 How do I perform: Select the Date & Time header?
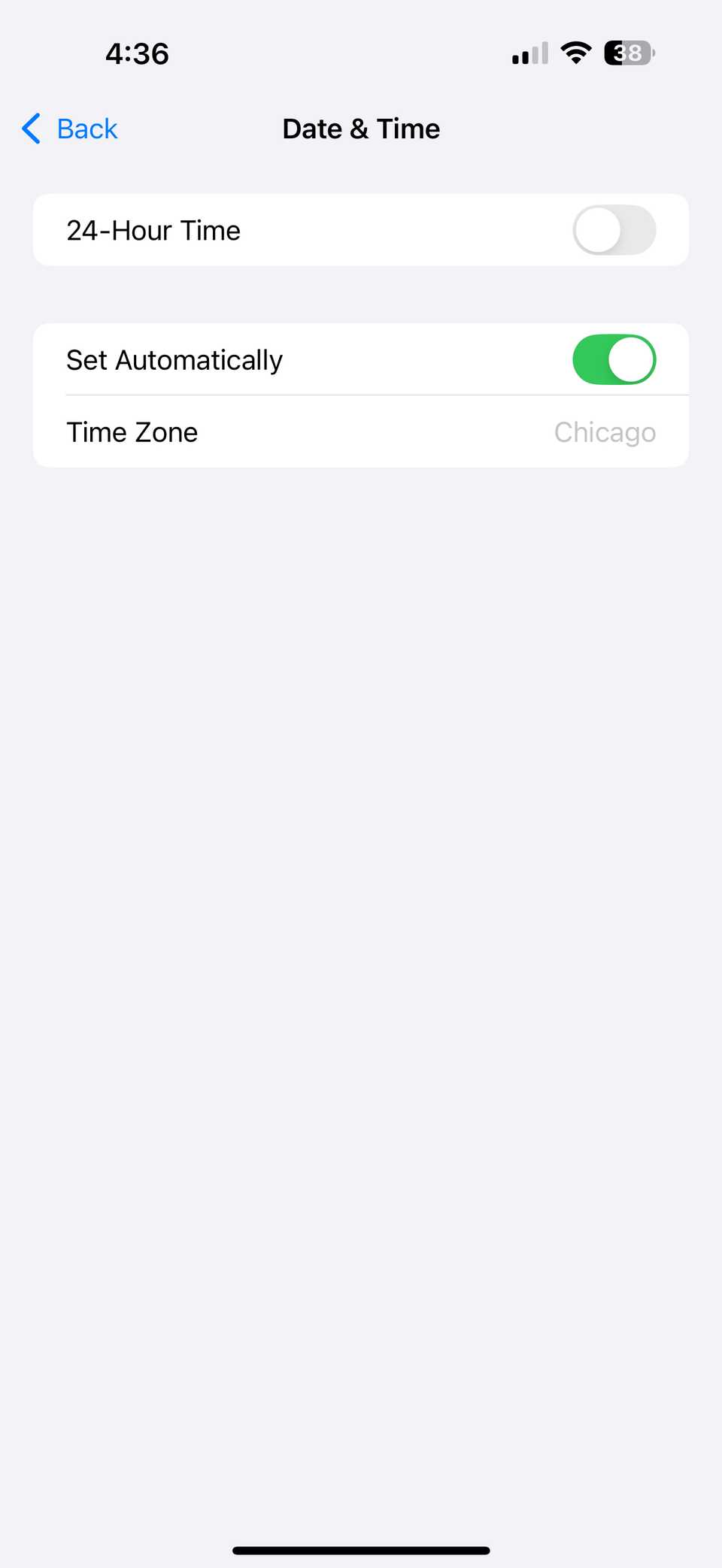pyautogui.click(x=361, y=129)
